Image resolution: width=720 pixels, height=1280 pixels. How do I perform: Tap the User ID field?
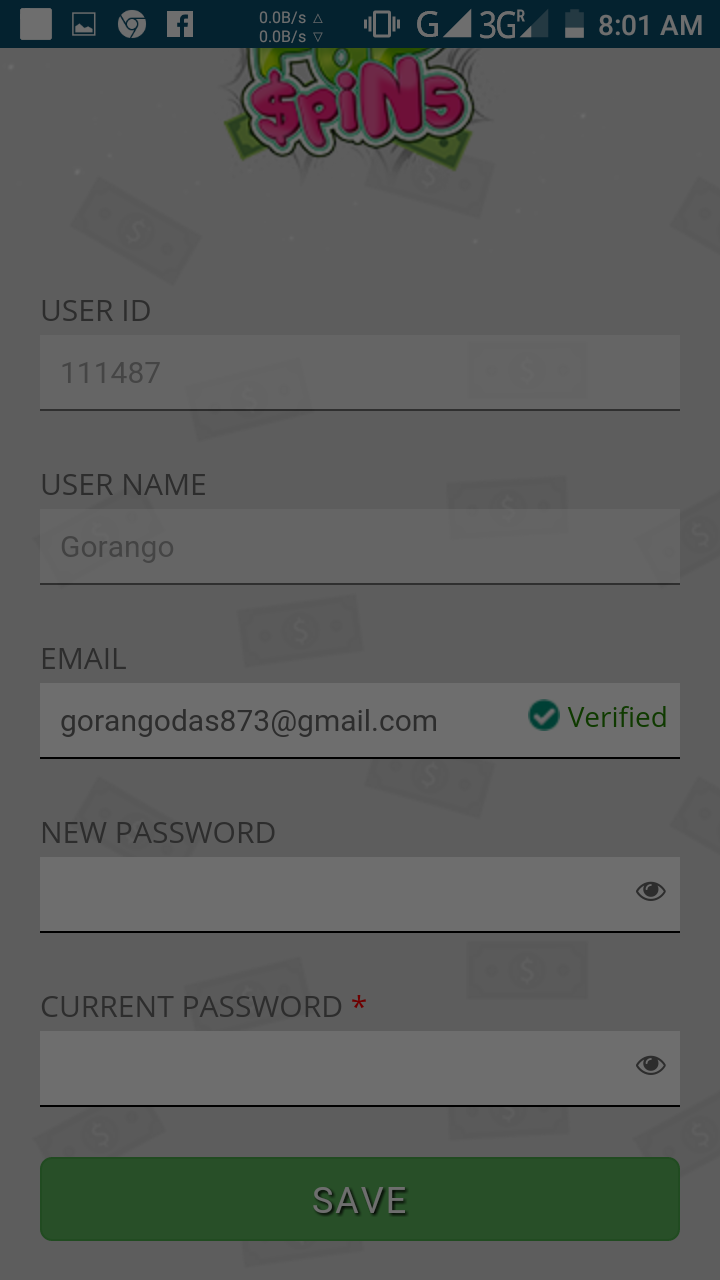point(360,372)
